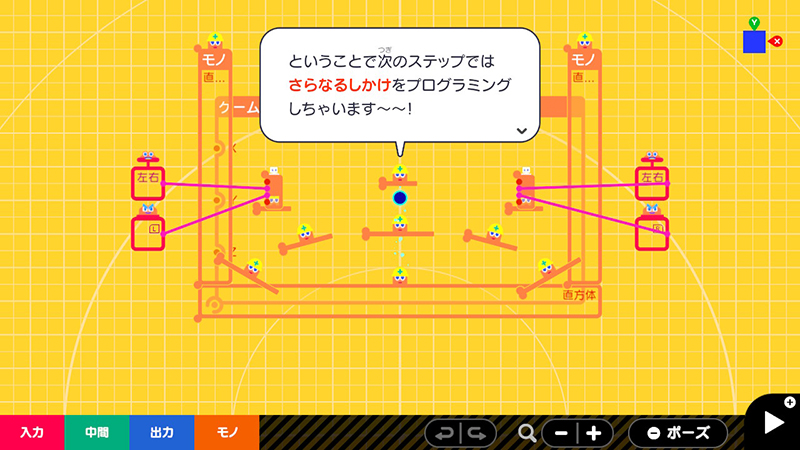Select the upper right 左右 input nodon
The width and height of the screenshot is (800, 450).
point(652,180)
